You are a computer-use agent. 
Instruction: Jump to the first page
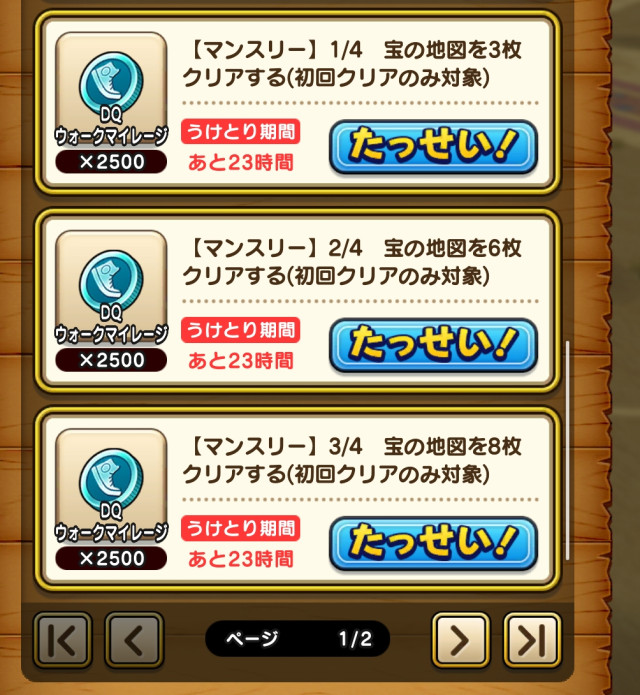point(62,637)
